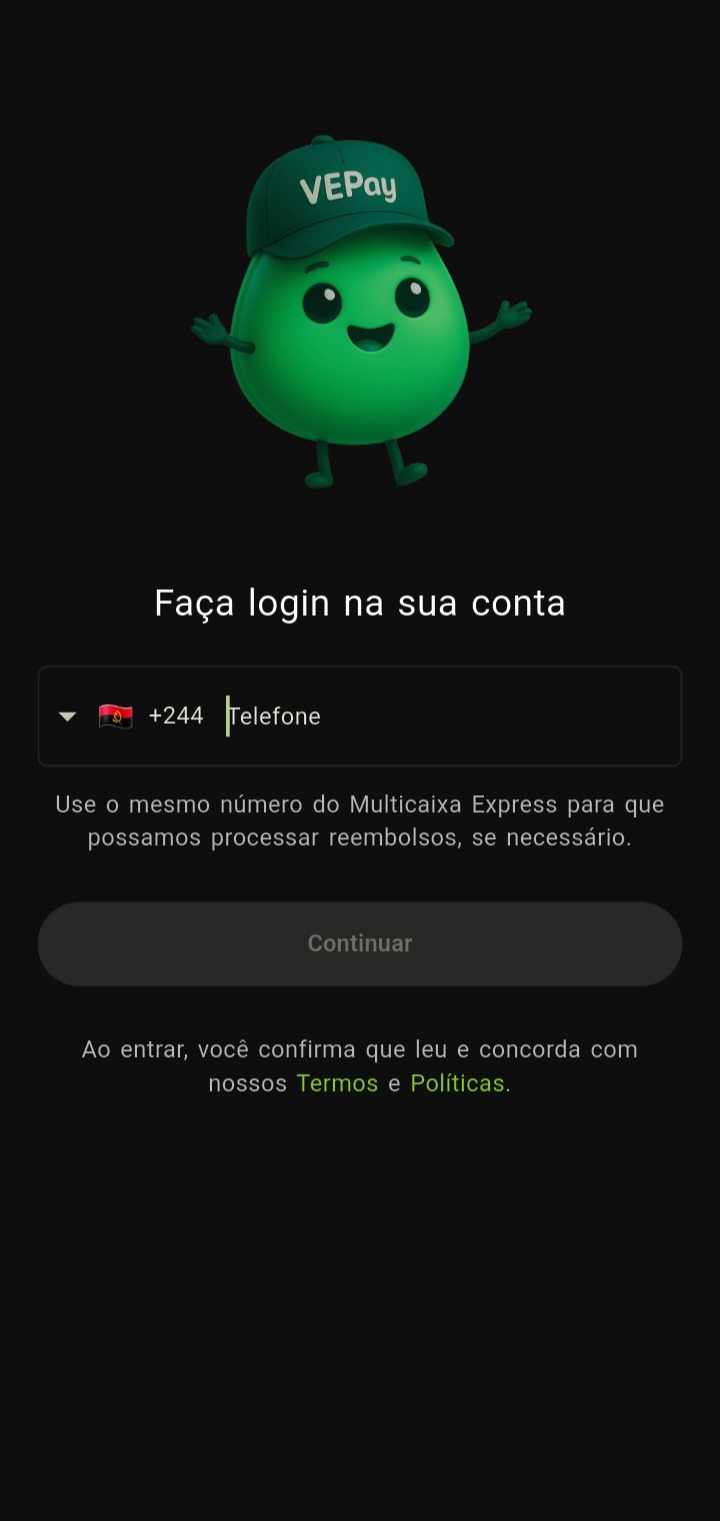Tap the Faça login na sua conta heading
This screenshot has width=720, height=1521.
click(360, 602)
